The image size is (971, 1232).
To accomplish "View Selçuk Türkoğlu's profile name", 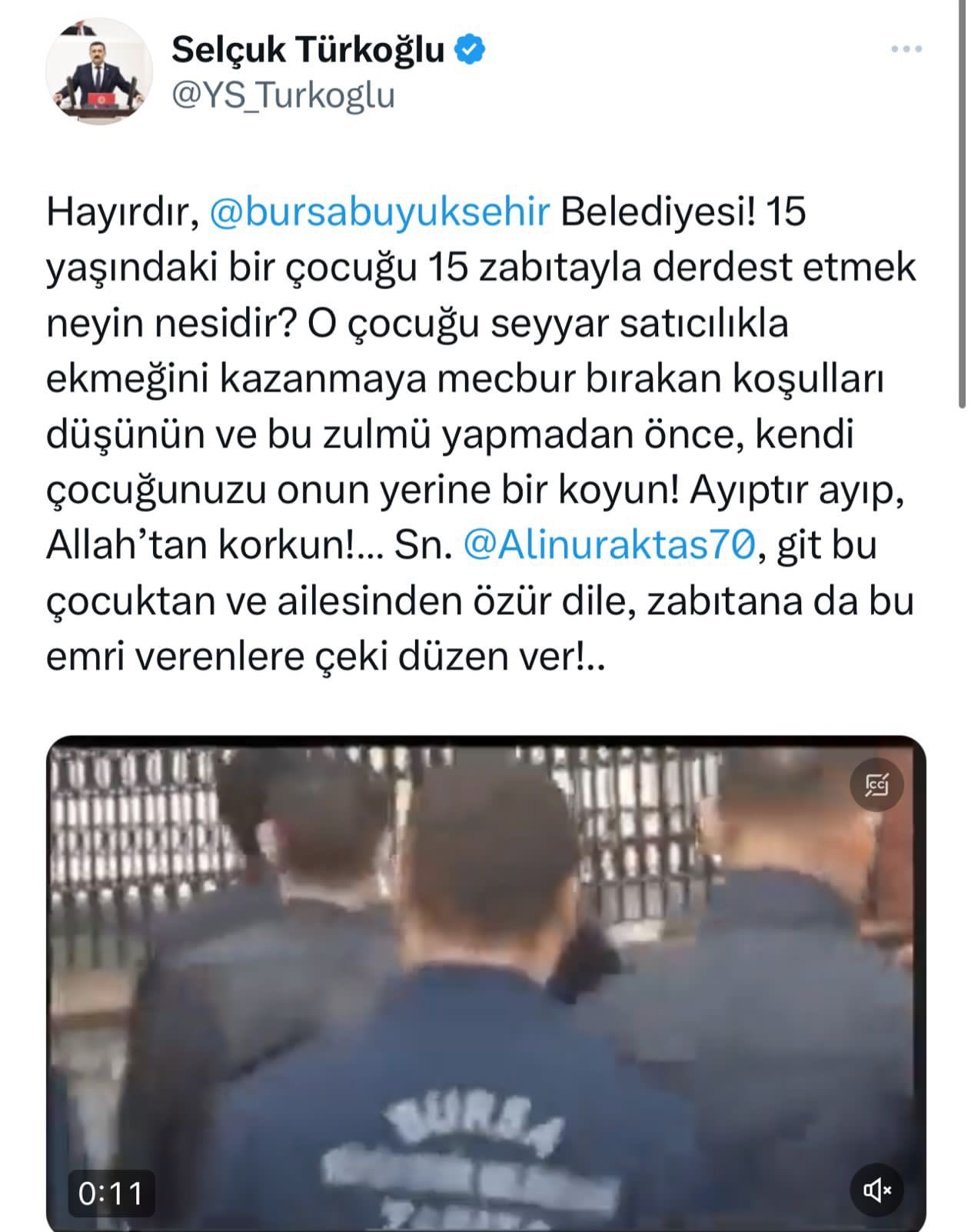I will point(308,50).
